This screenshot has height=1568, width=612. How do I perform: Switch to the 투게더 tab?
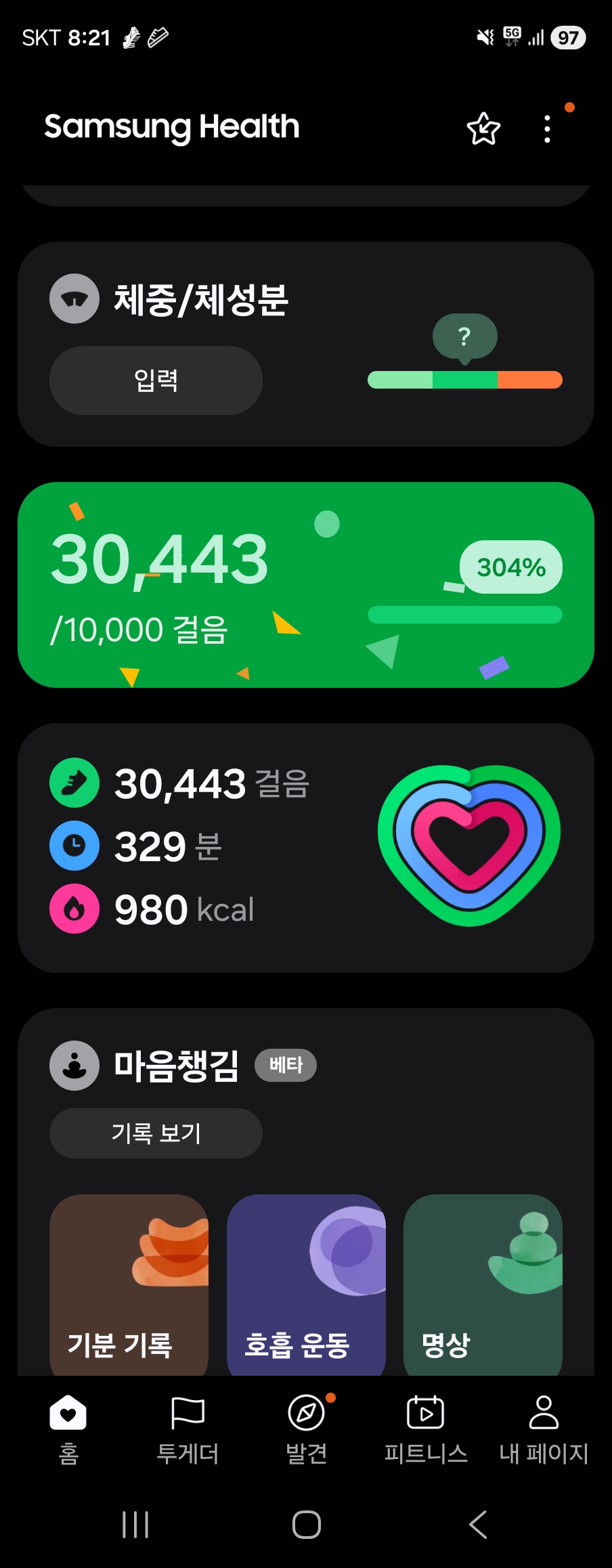[x=188, y=1426]
